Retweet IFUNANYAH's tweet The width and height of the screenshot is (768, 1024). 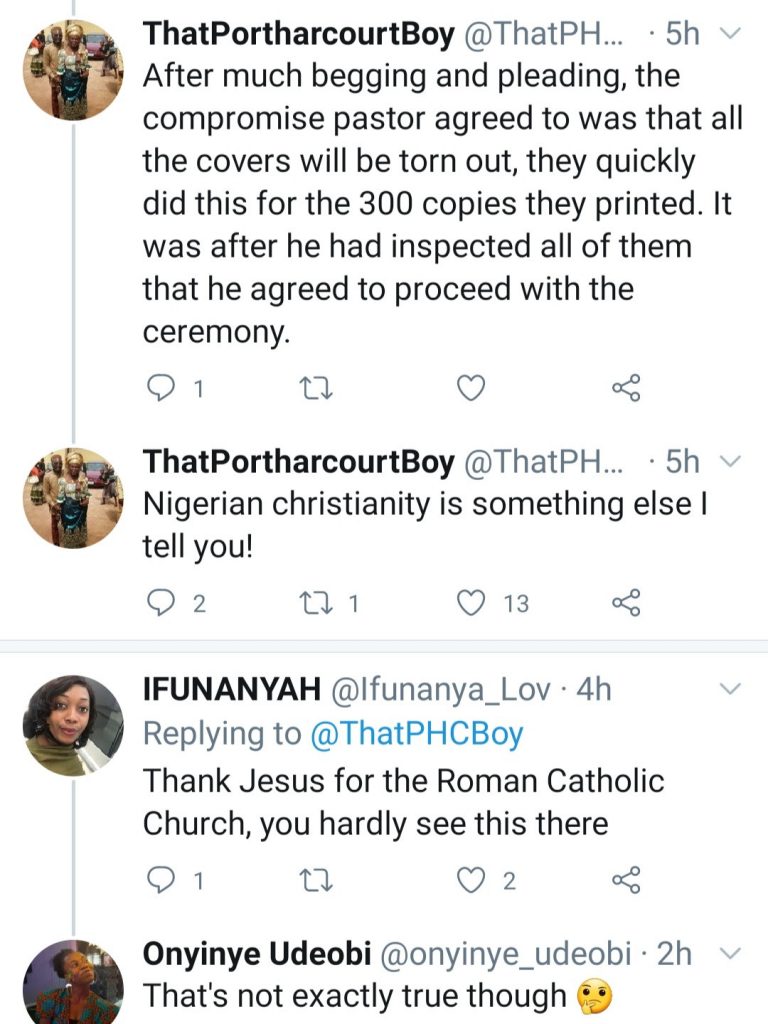pyautogui.click(x=315, y=880)
